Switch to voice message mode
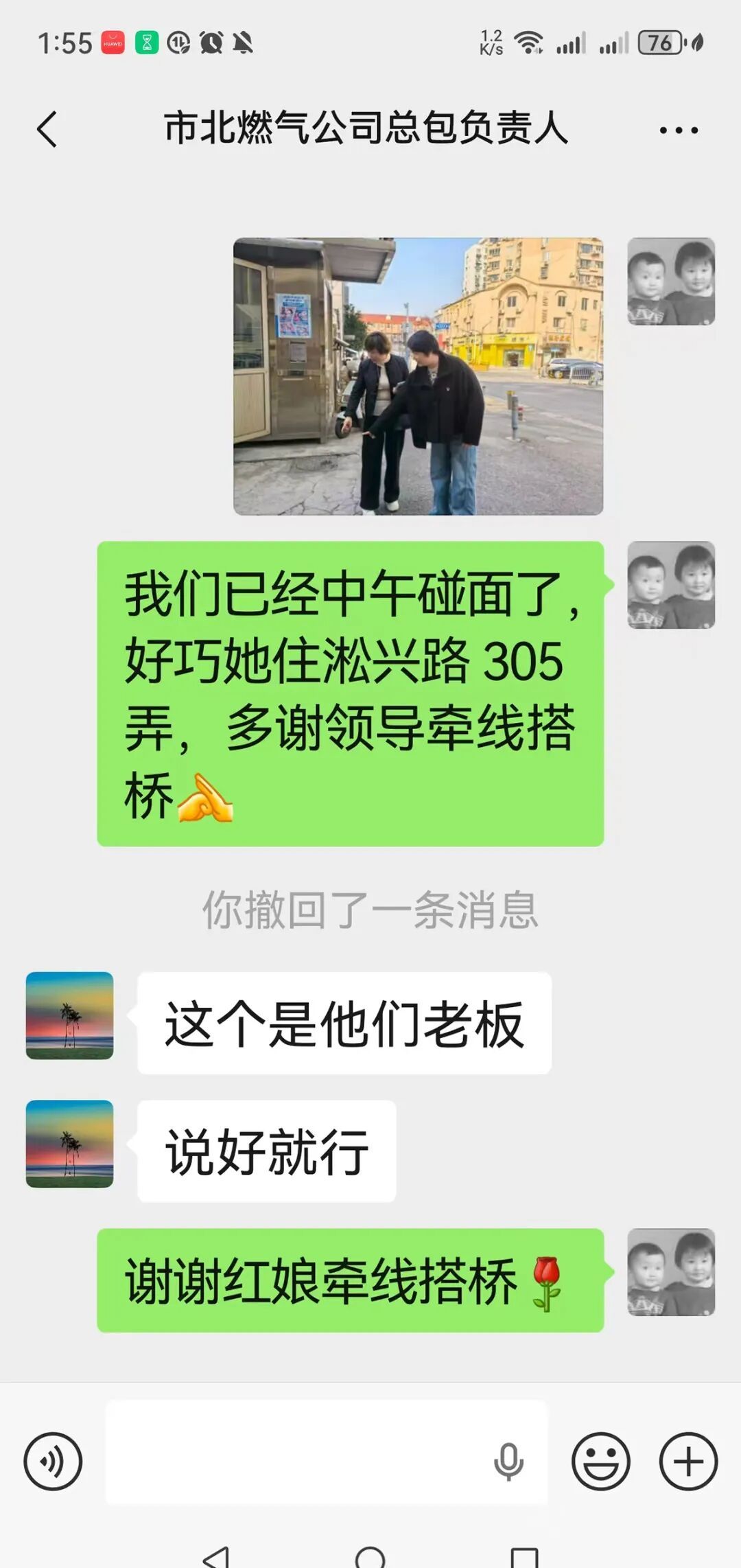This screenshot has width=741, height=1568. 53,1461
